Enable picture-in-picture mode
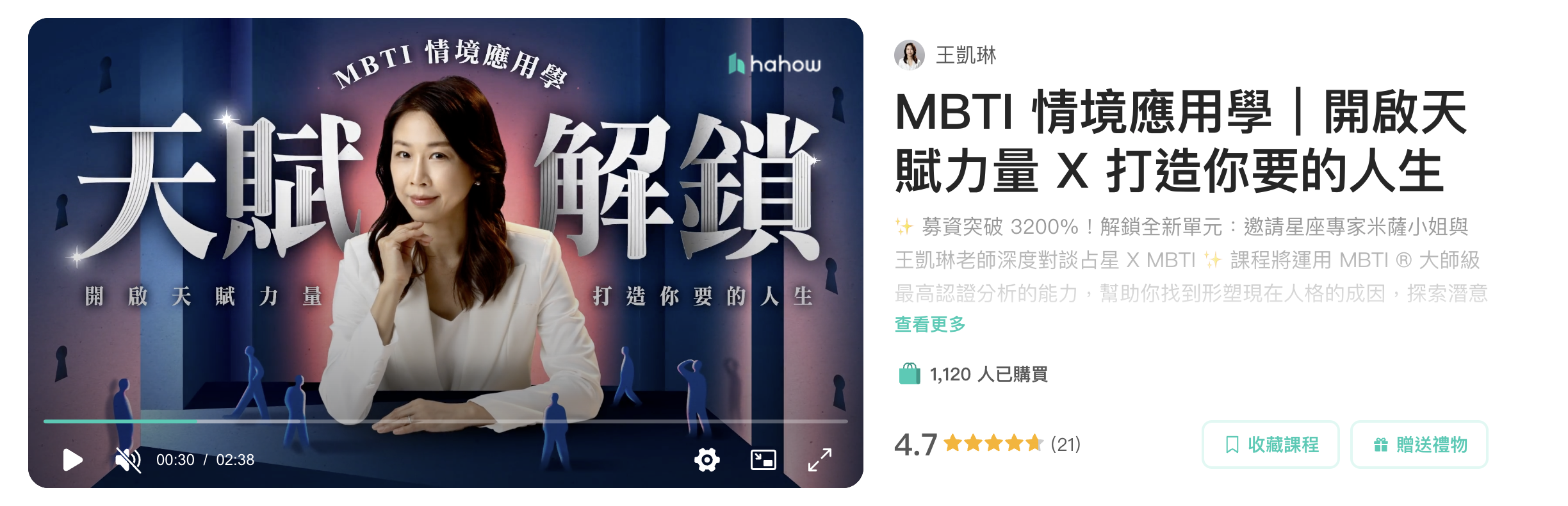Viewport: 1568px width, 506px height. pyautogui.click(x=763, y=459)
